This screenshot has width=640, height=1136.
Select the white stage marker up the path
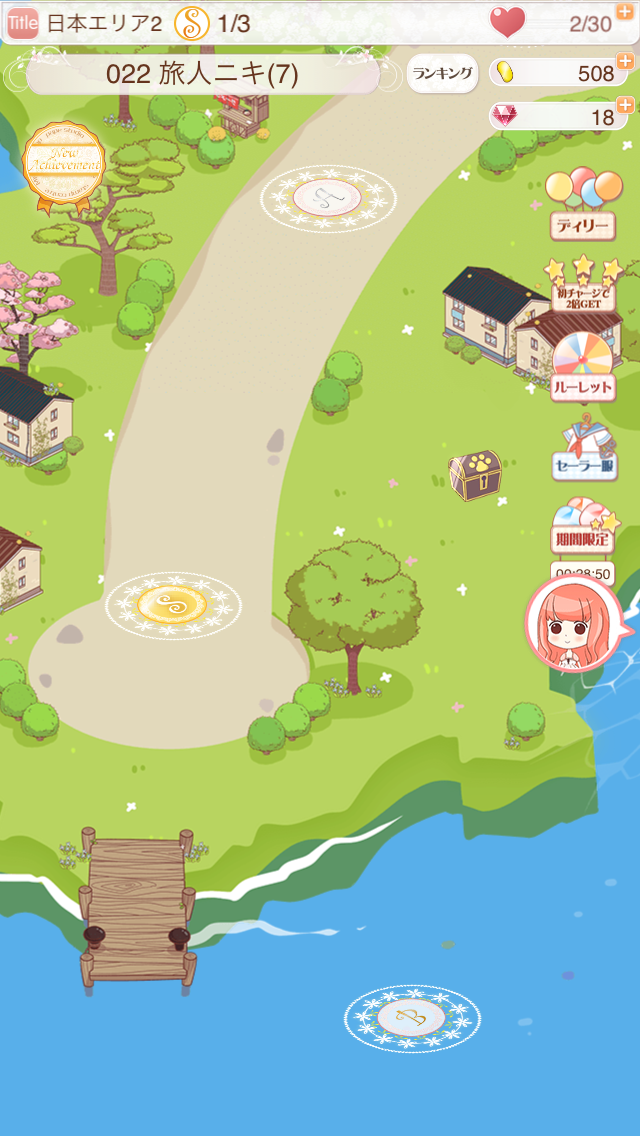point(327,196)
